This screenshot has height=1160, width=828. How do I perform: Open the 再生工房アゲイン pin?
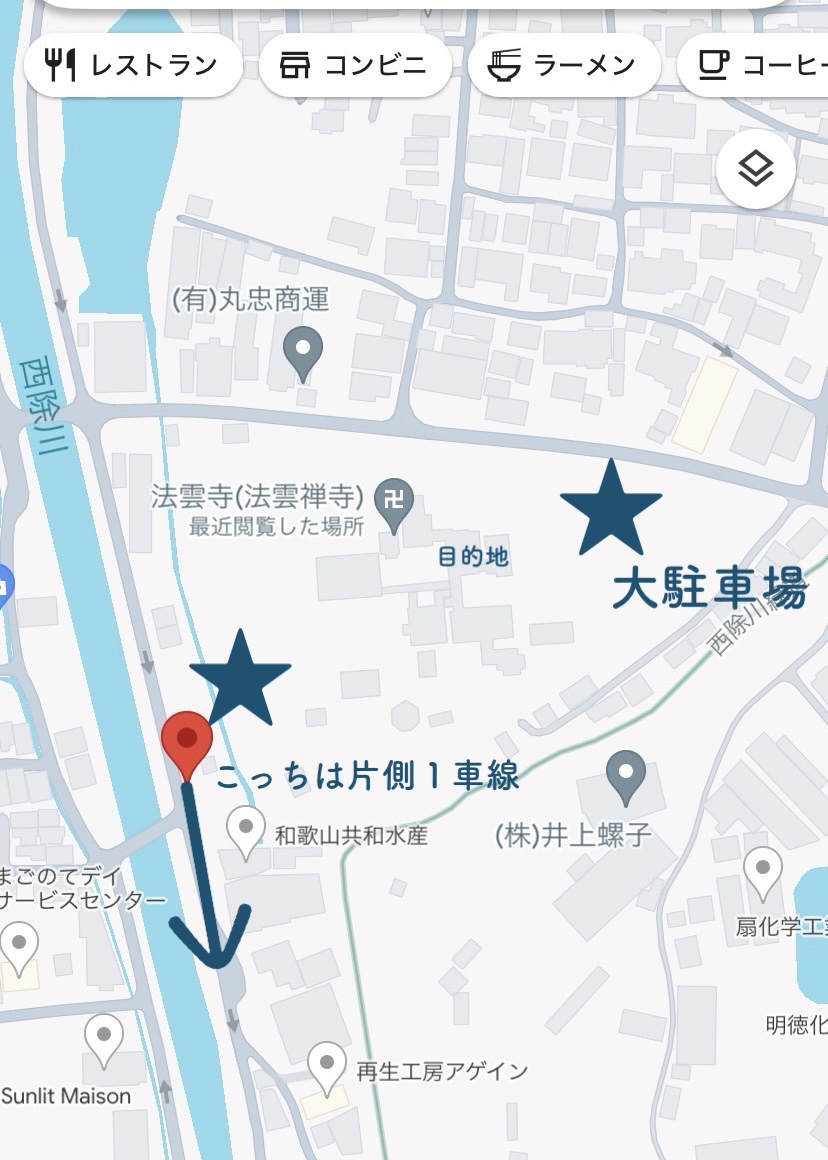(x=326, y=1066)
